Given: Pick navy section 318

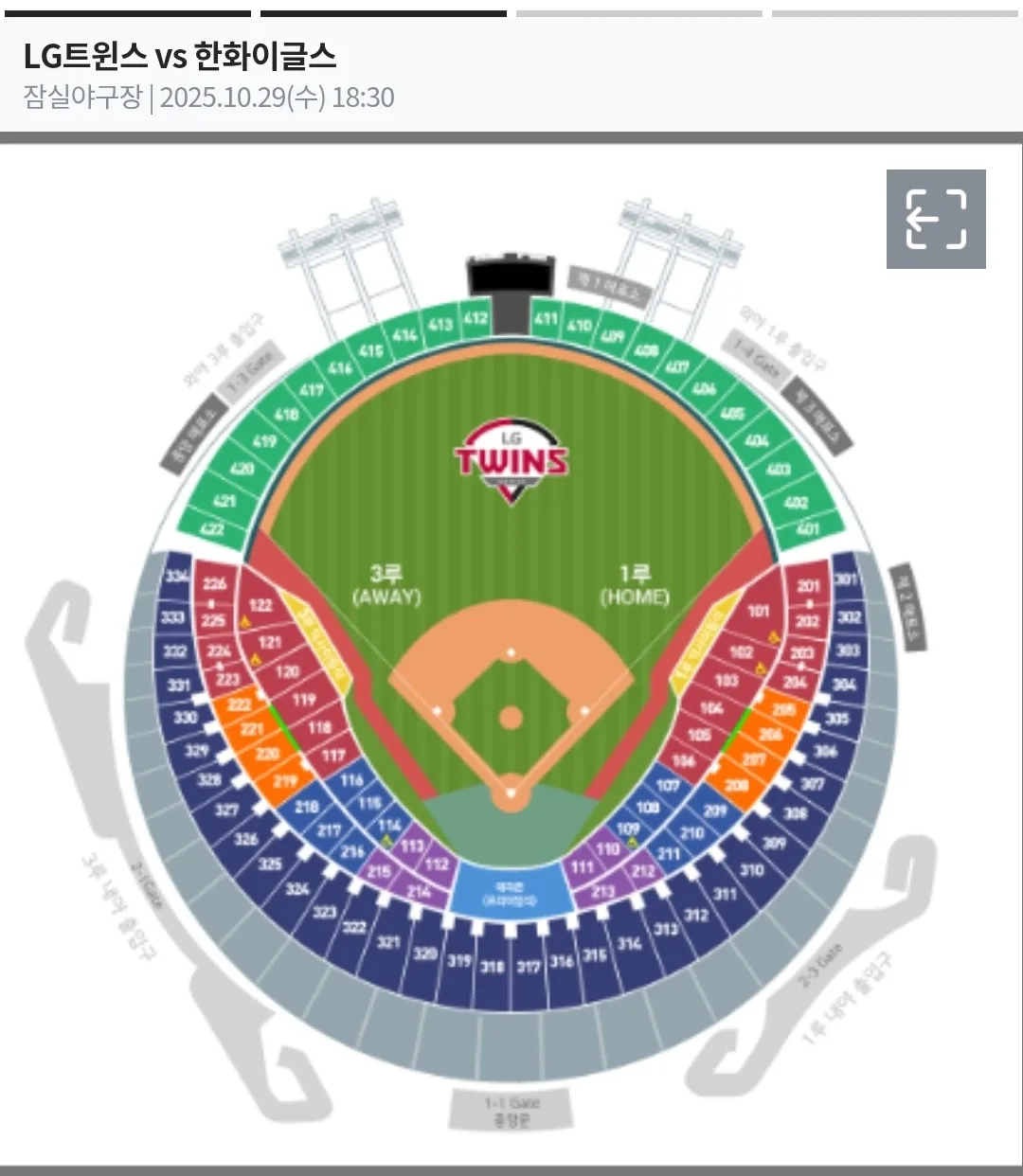Looking at the screenshot, I should (492, 967).
